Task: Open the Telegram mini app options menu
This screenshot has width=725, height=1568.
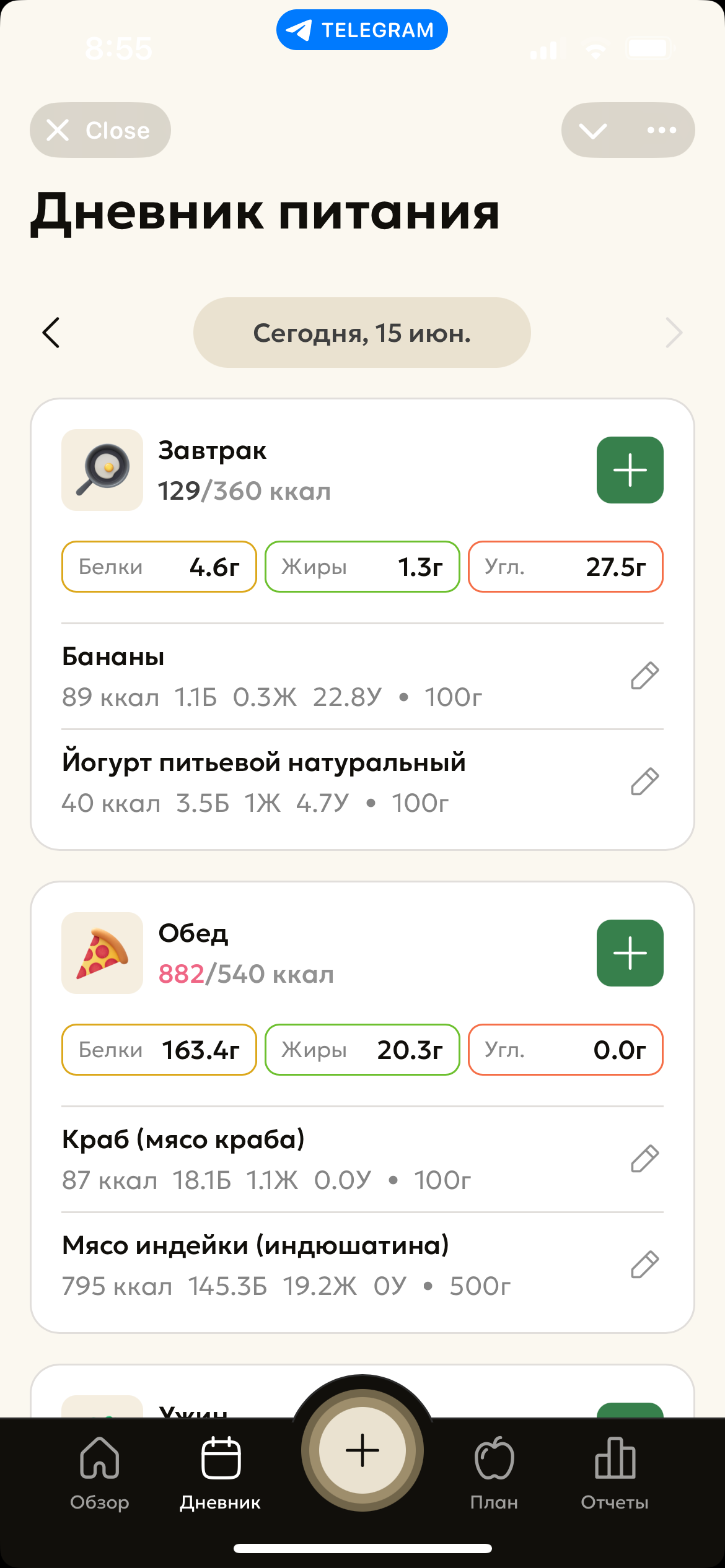Action: tap(662, 130)
